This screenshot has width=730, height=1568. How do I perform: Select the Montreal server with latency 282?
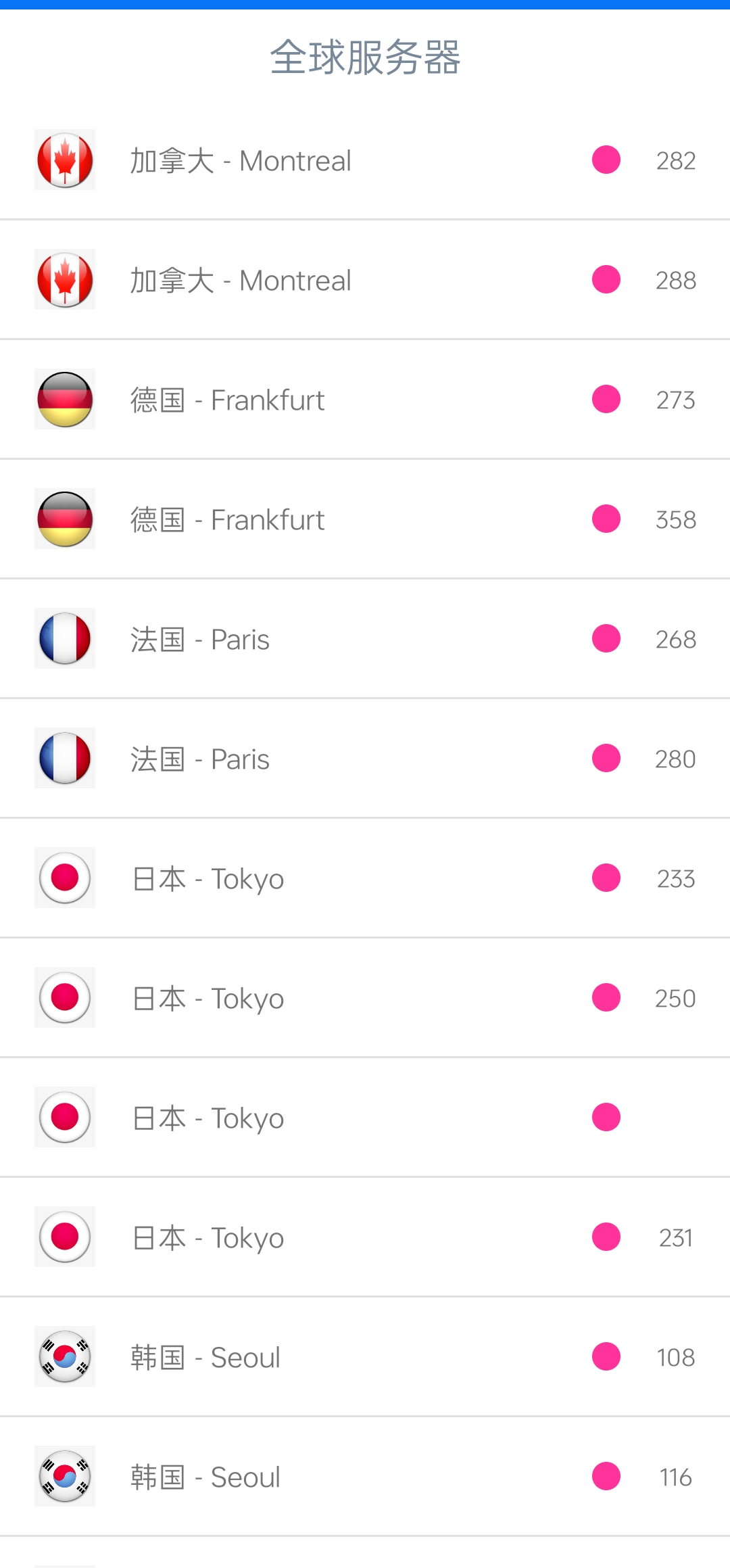[365, 160]
